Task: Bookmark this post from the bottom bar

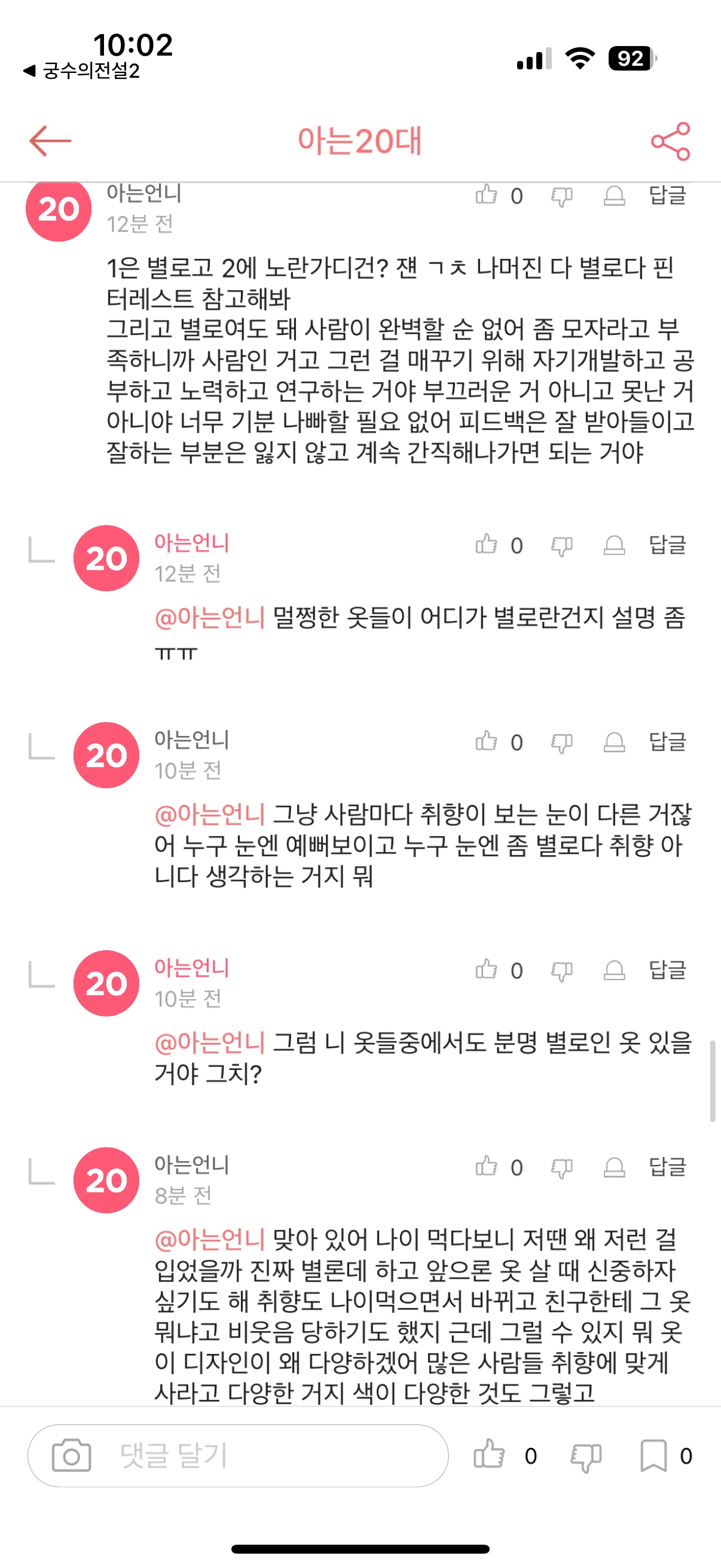Action: [x=653, y=1456]
